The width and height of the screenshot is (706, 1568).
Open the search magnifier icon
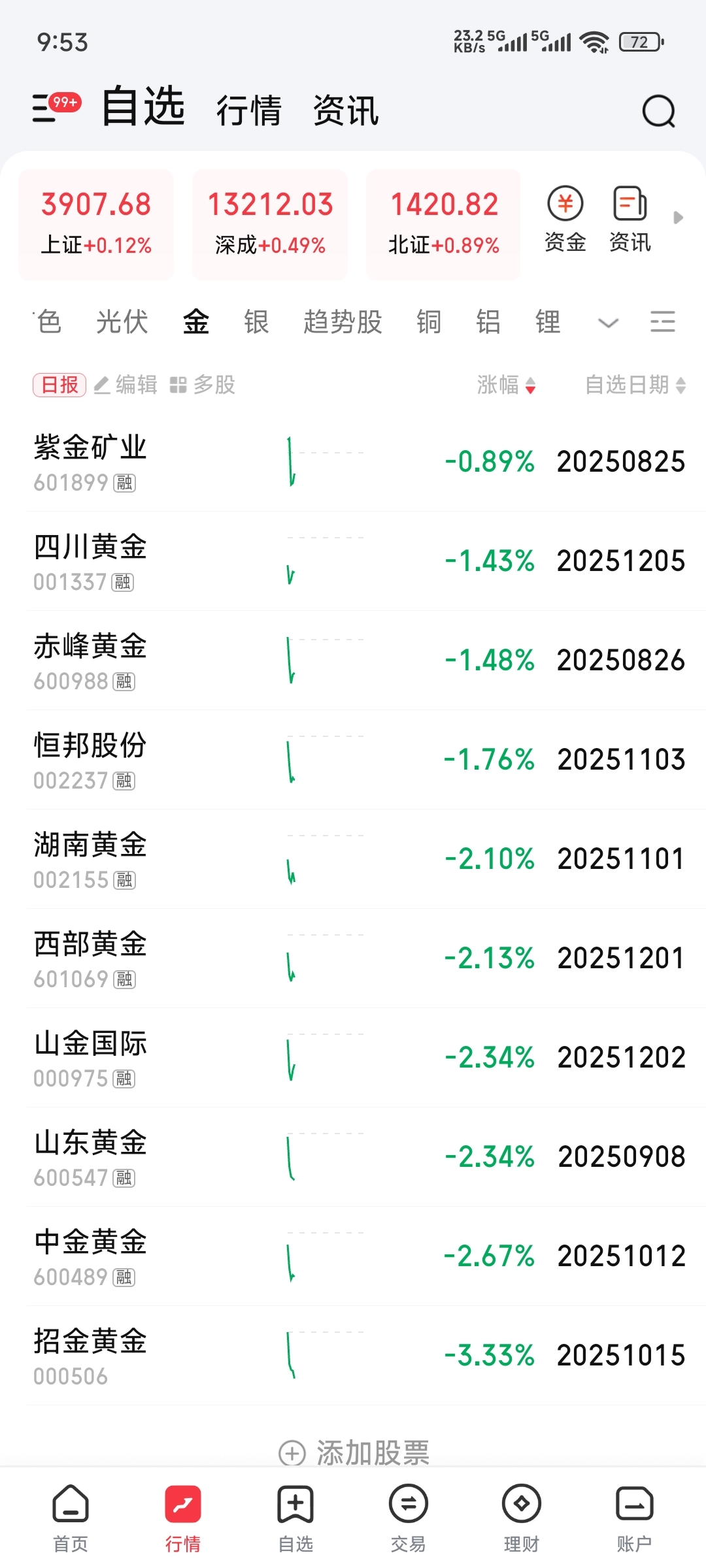[658, 111]
